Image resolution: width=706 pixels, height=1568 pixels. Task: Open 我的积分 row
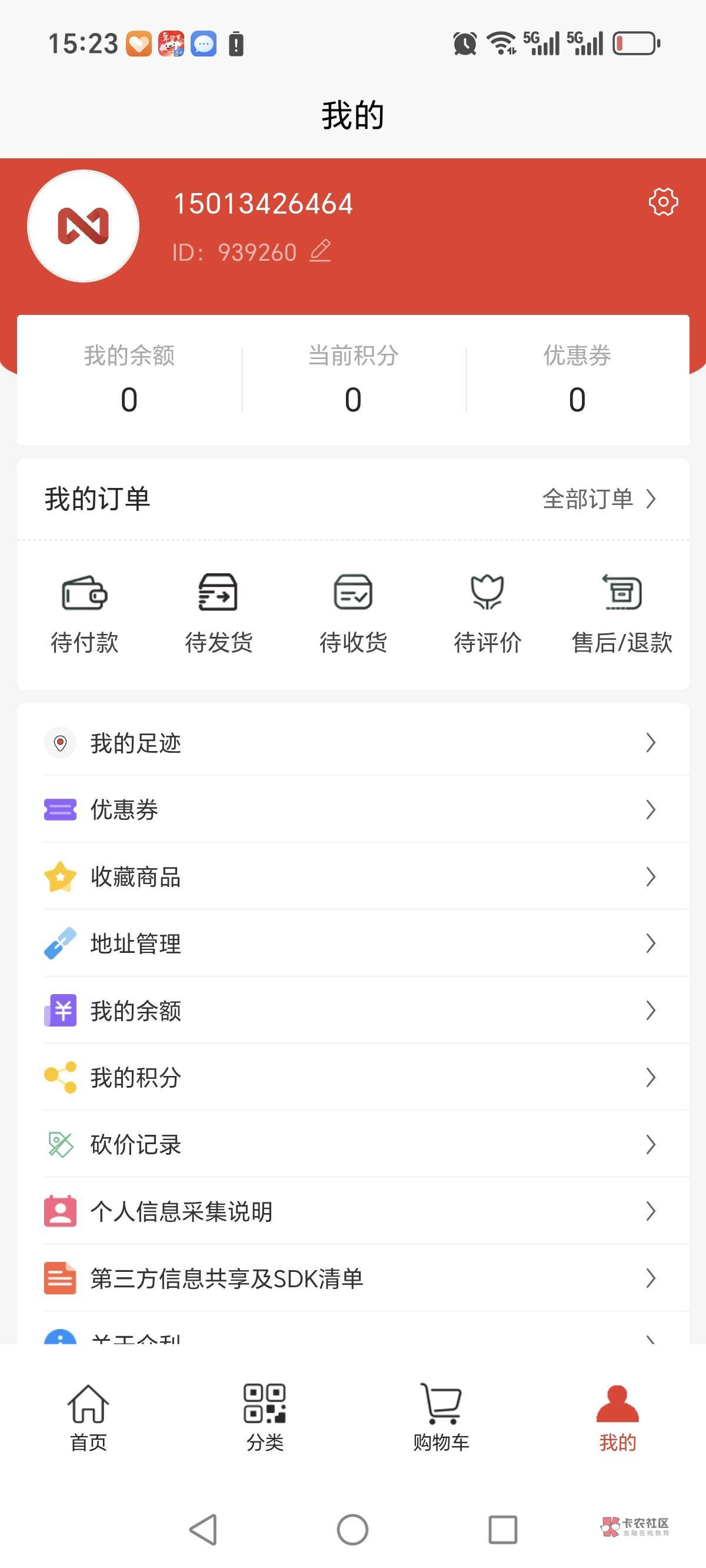[x=353, y=1077]
